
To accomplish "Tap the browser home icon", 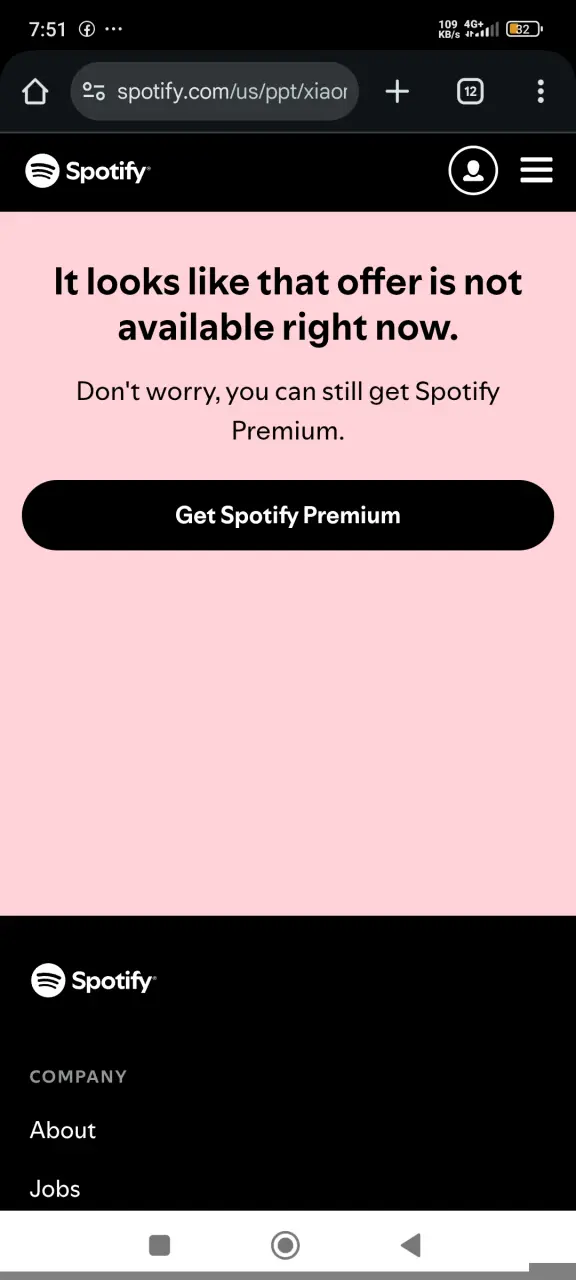I will point(35,92).
